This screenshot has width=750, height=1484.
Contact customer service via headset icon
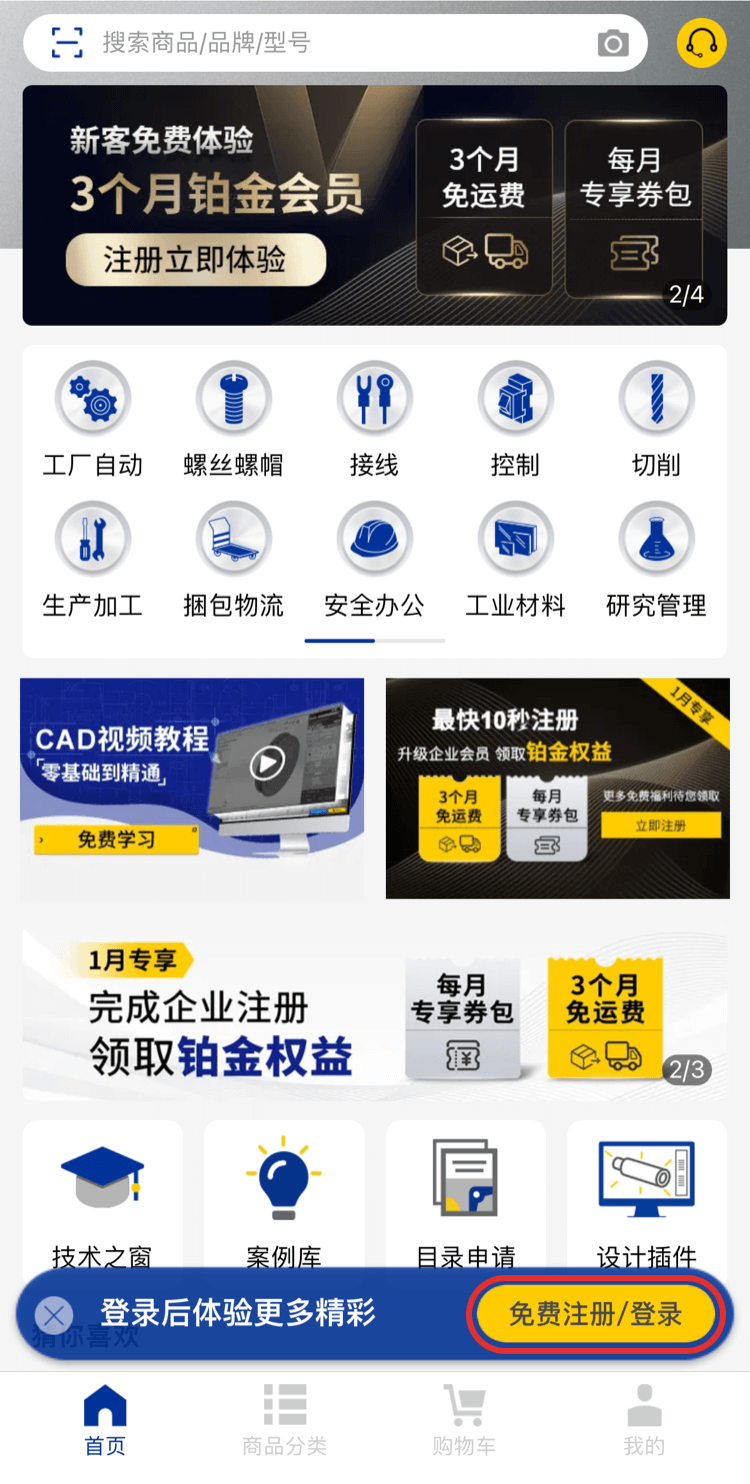coord(701,43)
